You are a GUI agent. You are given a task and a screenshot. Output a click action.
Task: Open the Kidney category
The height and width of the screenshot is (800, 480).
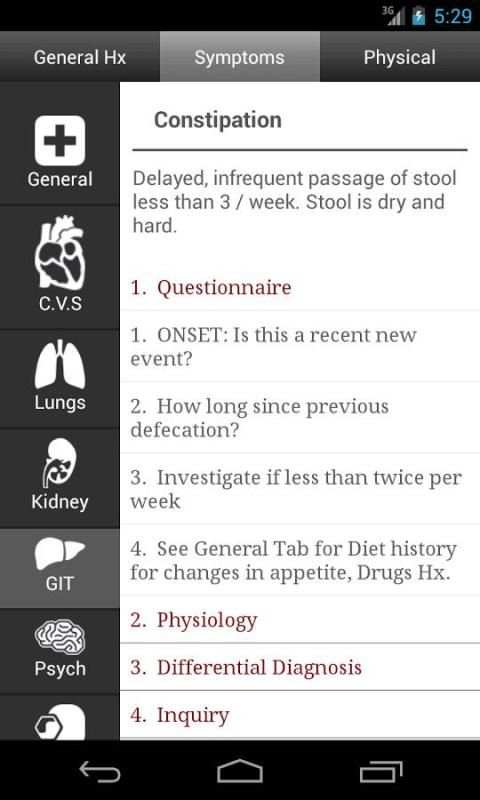pos(60,479)
